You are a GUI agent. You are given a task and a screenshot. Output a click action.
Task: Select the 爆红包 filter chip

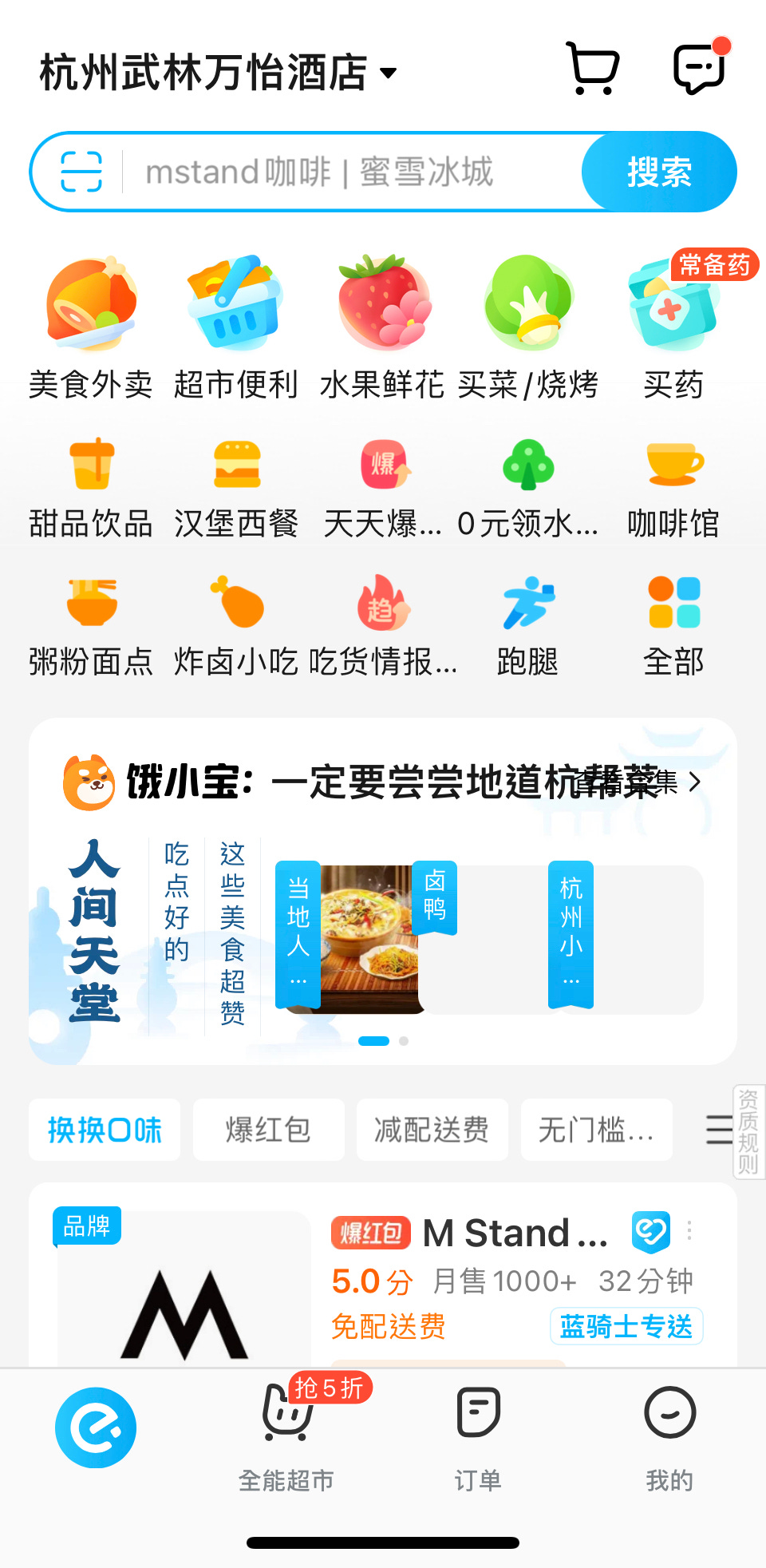coord(268,1130)
